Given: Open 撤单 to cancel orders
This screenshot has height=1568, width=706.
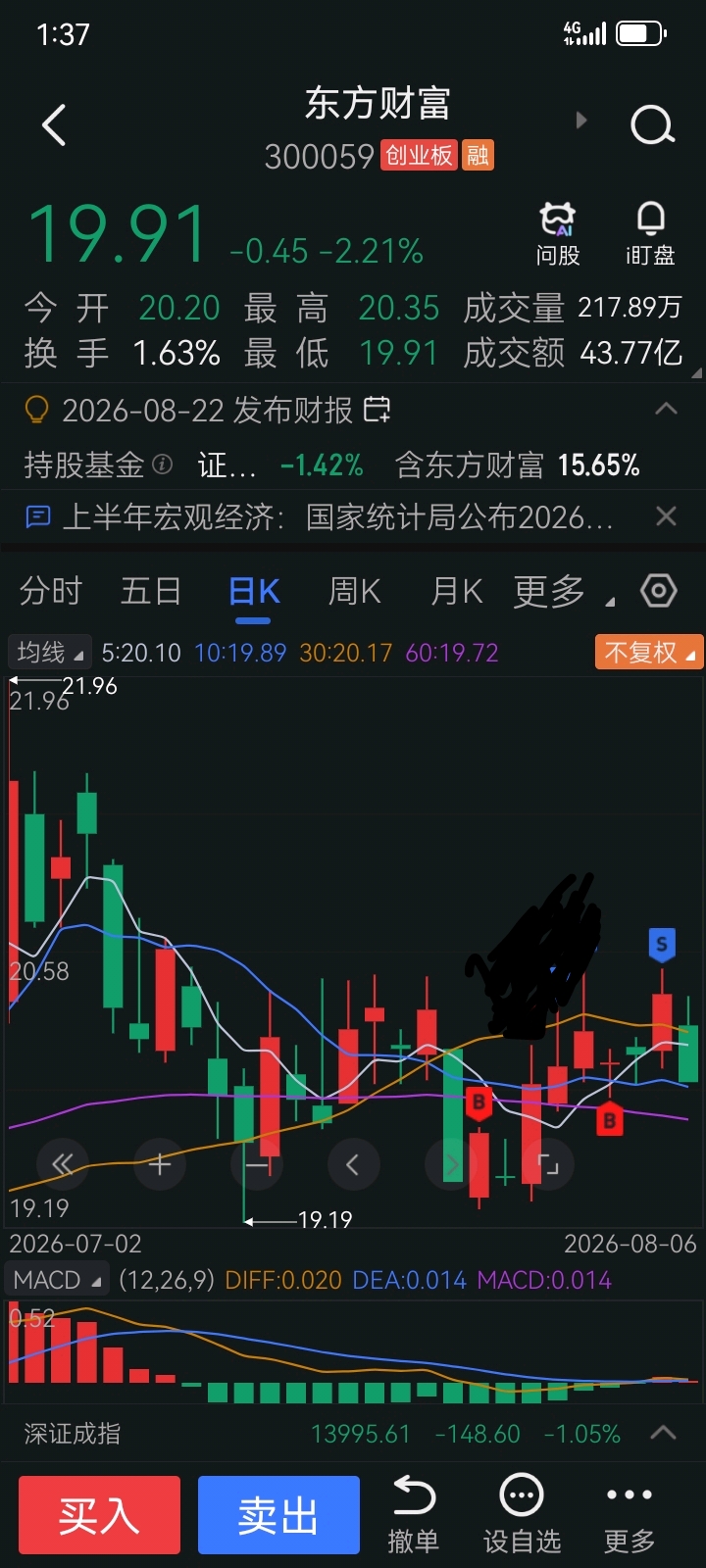Looking at the screenshot, I should click(x=414, y=1515).
